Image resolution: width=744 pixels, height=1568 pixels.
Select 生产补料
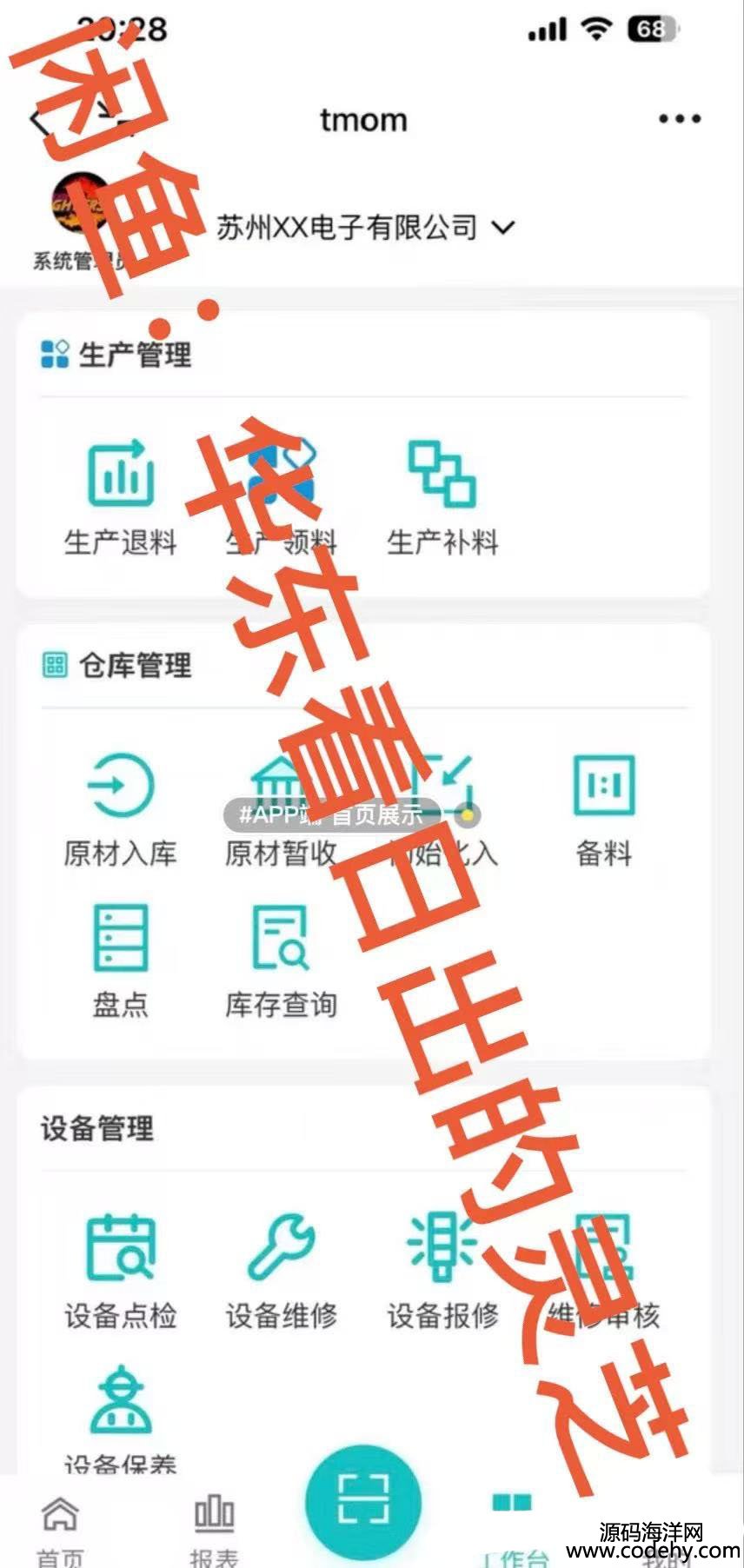click(x=442, y=496)
